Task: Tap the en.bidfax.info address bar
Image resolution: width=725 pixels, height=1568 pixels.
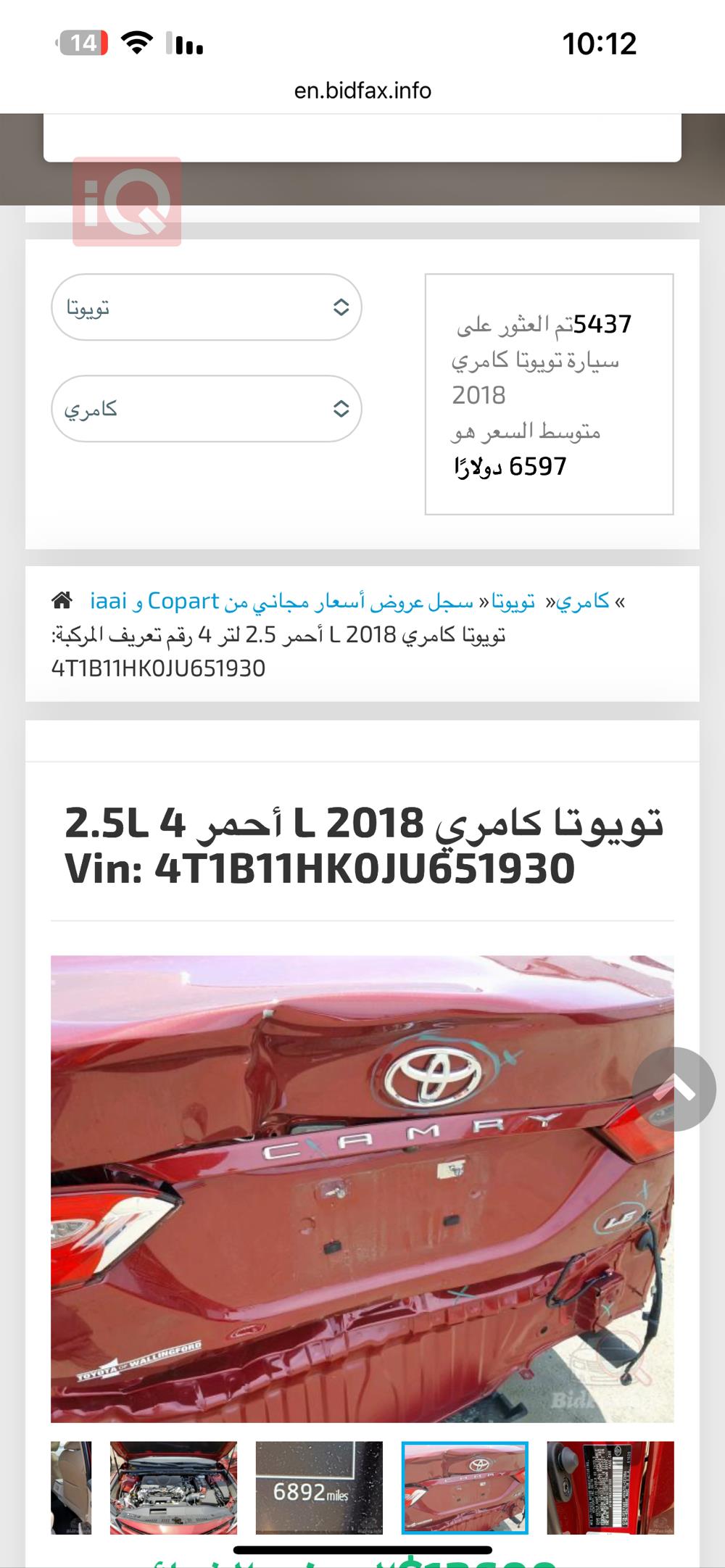Action: coord(362,91)
